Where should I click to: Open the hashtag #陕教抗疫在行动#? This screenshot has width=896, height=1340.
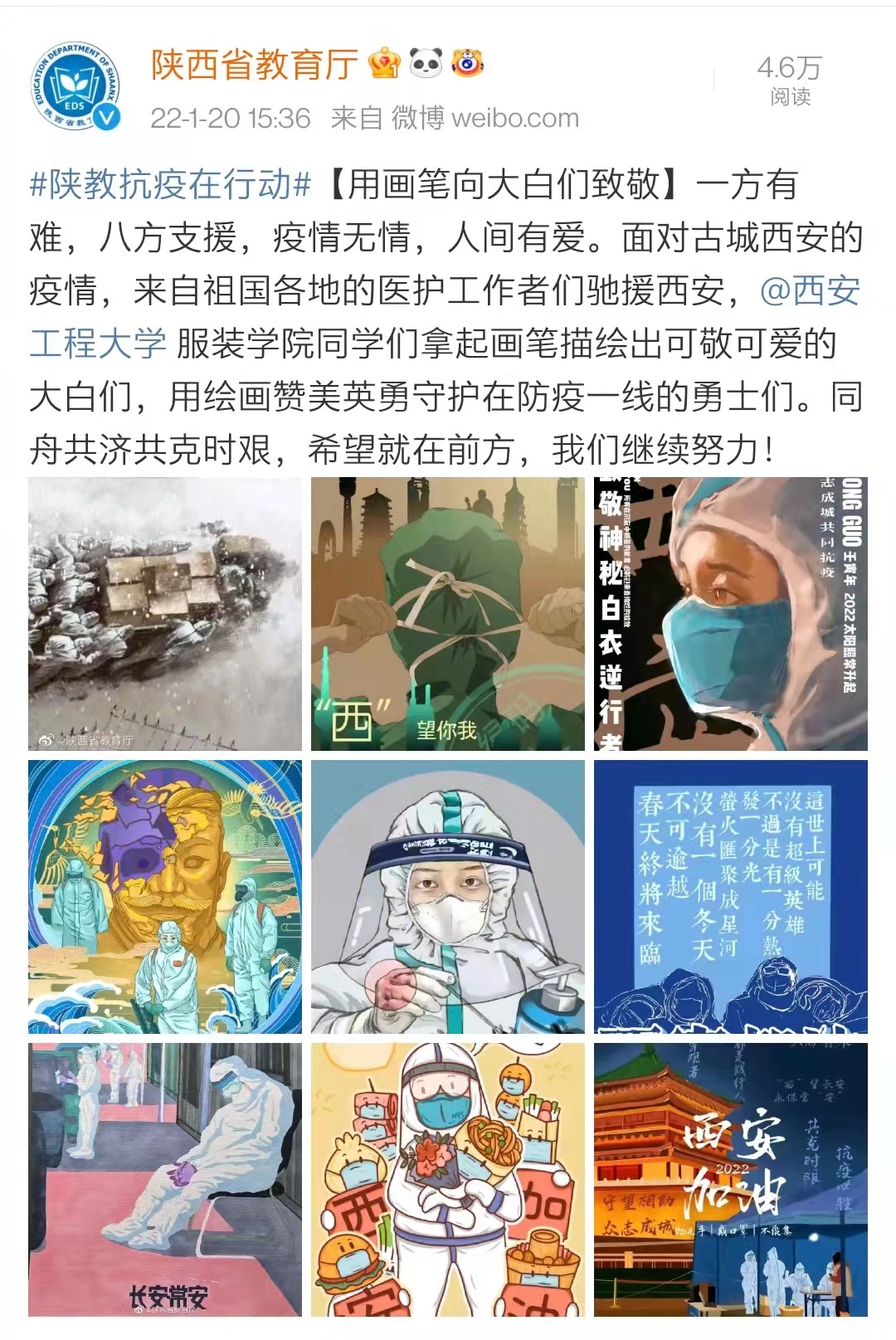click(x=170, y=184)
